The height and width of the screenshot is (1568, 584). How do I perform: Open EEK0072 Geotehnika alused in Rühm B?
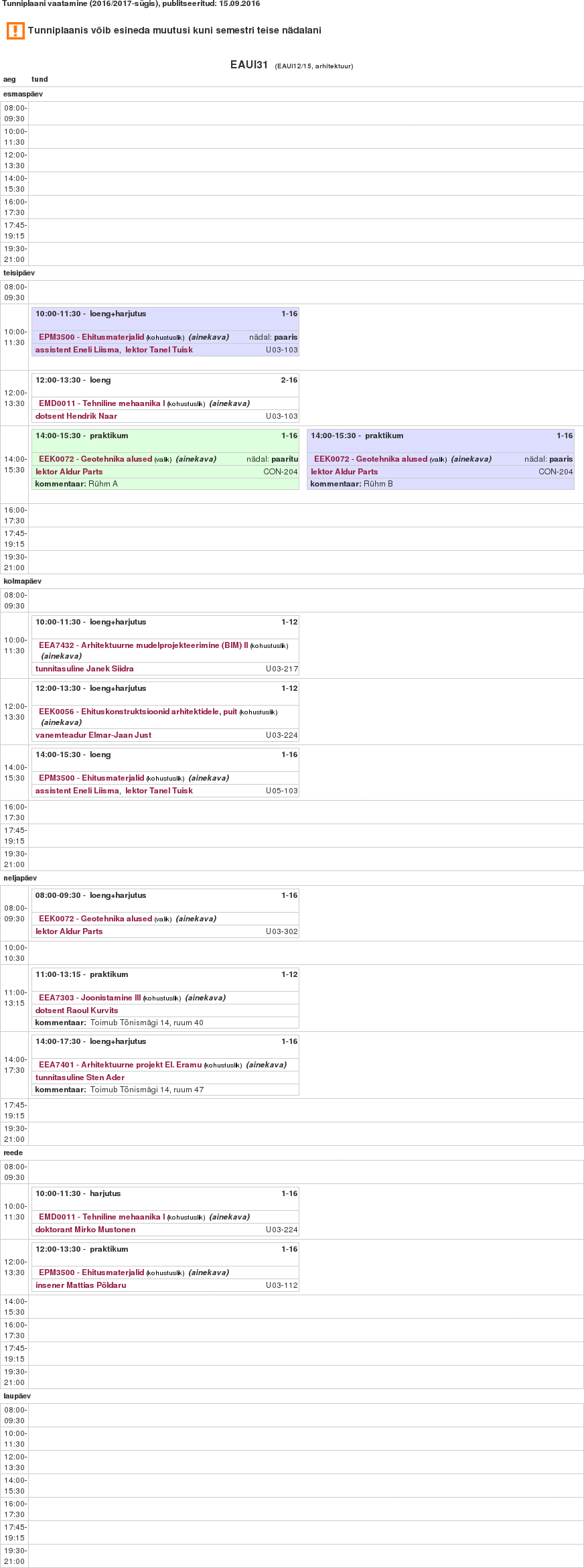point(370,459)
